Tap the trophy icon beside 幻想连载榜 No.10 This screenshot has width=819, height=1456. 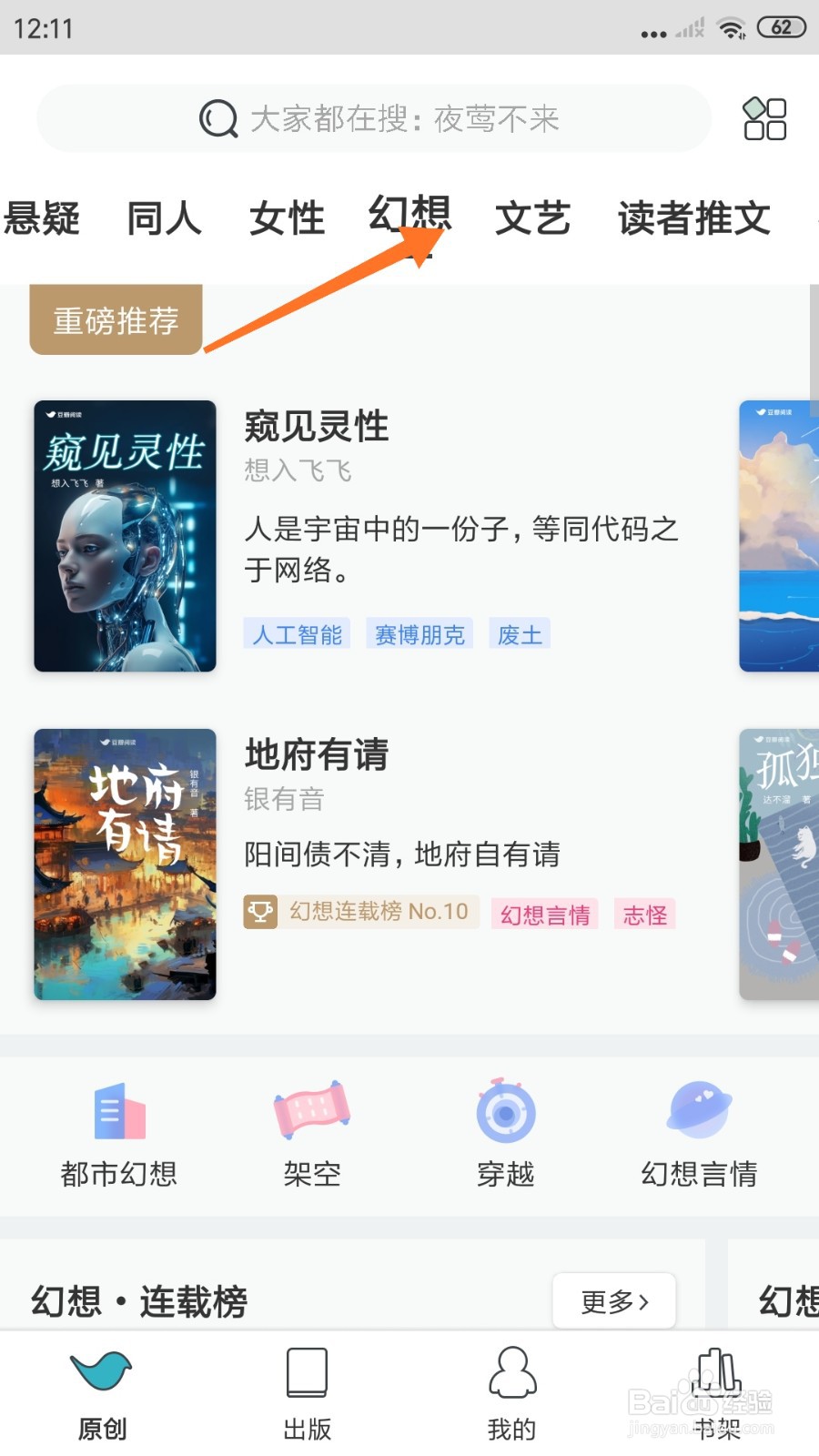click(260, 911)
